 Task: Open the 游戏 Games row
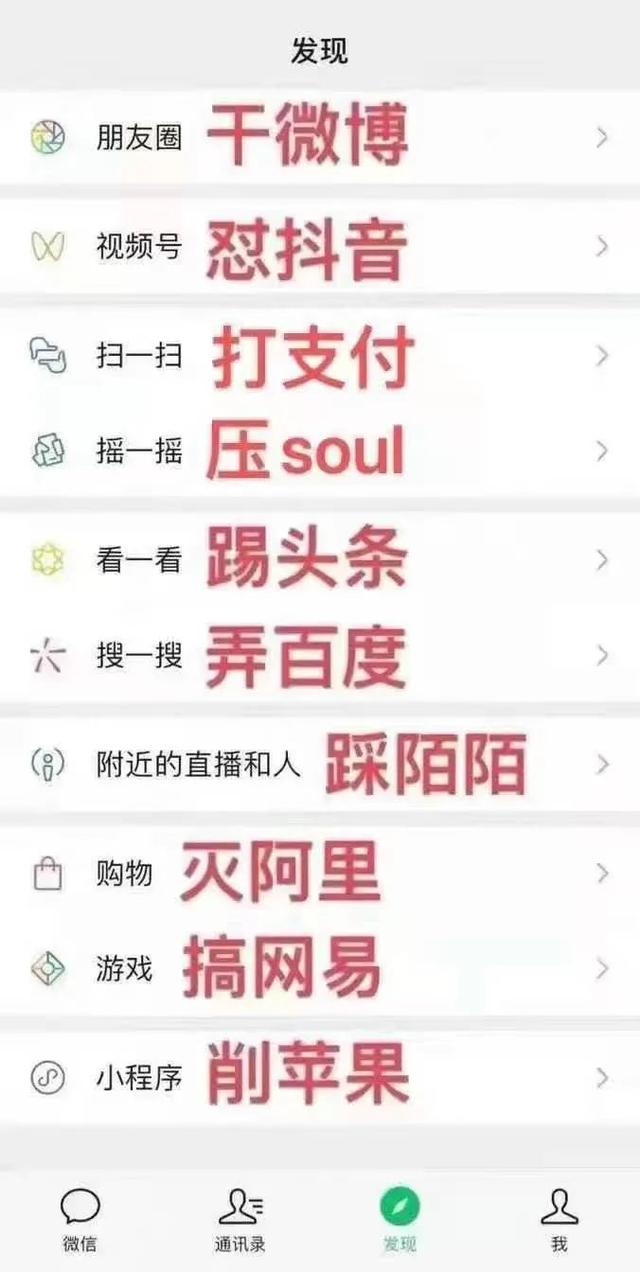[125, 969]
